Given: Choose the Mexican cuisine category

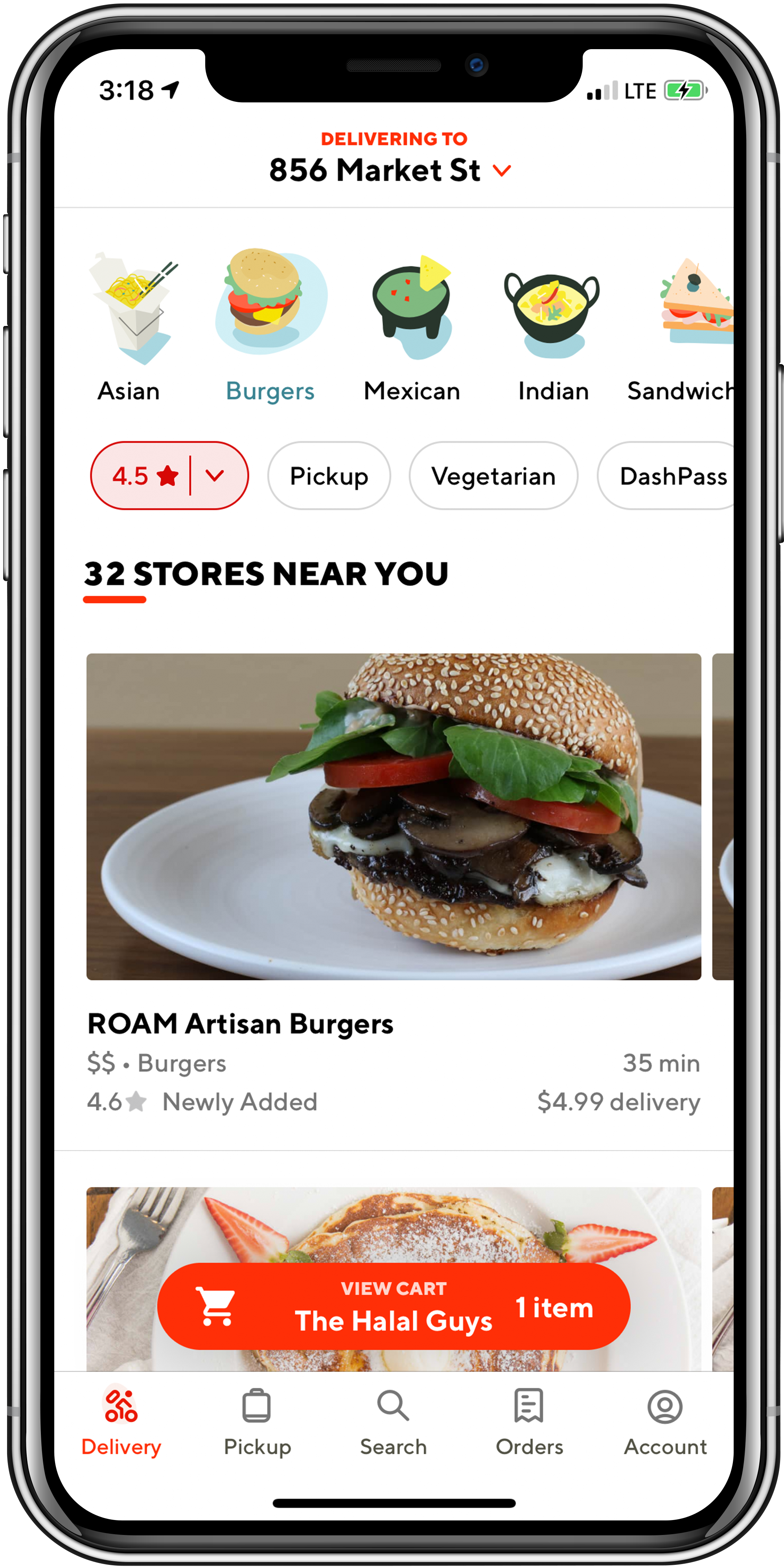Looking at the screenshot, I should point(412,326).
